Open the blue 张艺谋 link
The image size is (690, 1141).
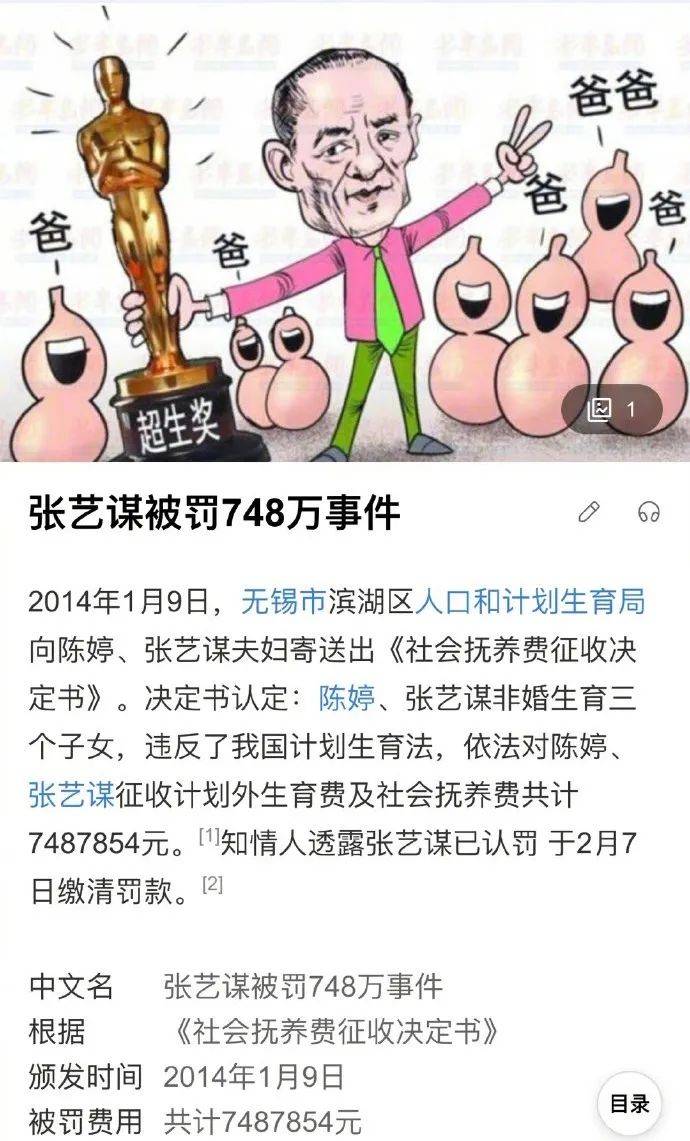click(72, 794)
